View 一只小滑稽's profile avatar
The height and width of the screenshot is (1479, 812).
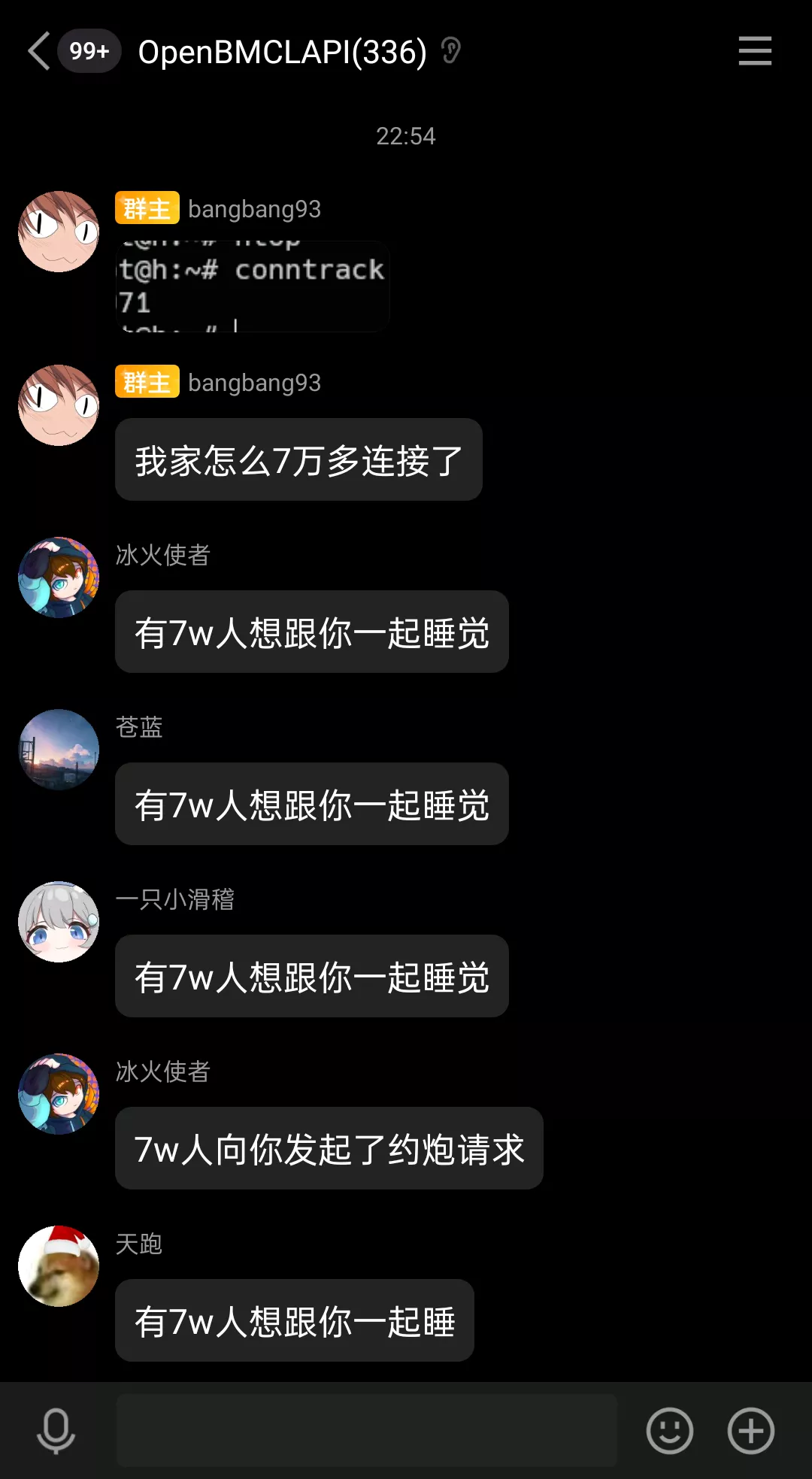pyautogui.click(x=59, y=922)
